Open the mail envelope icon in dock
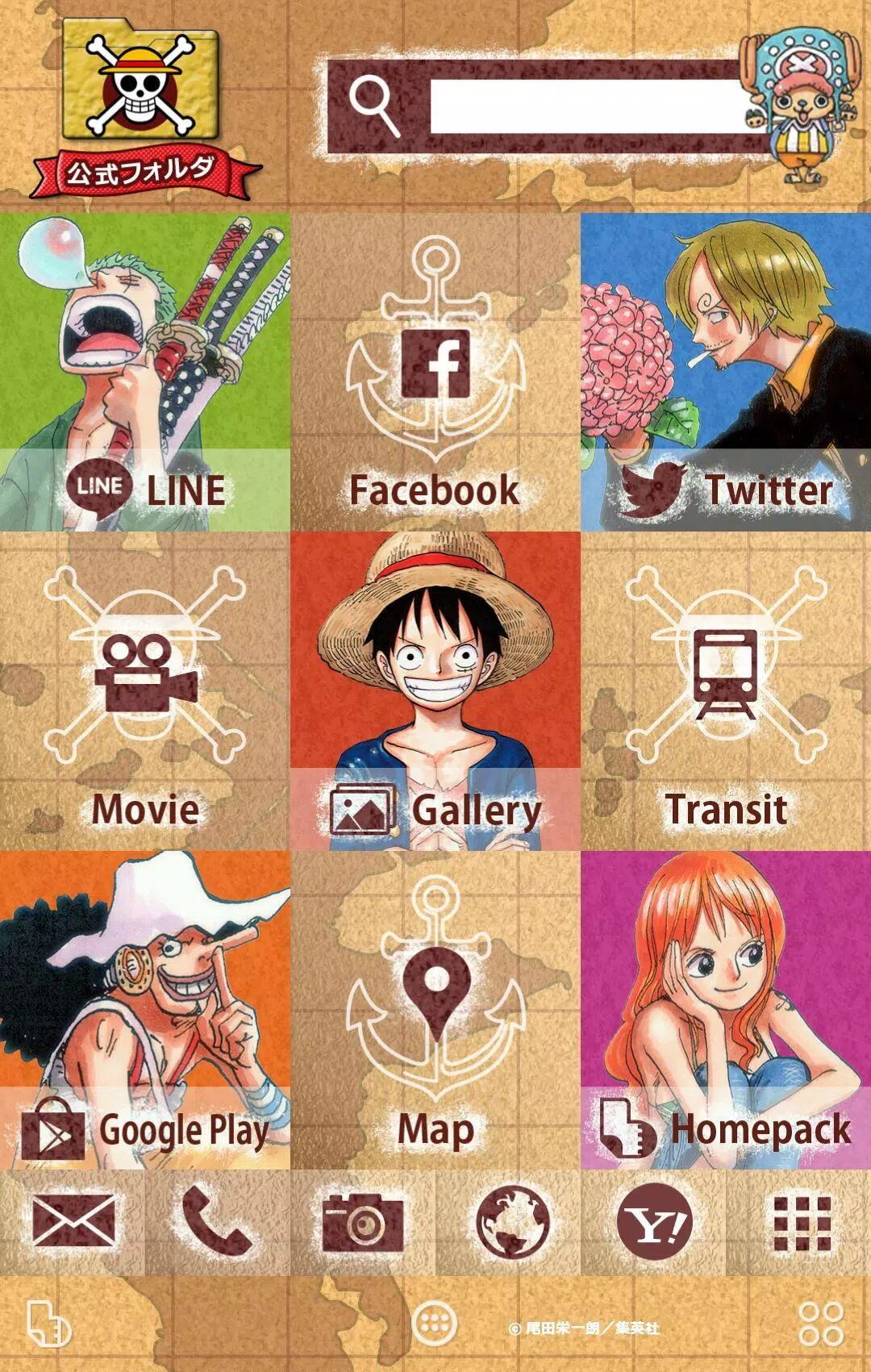871x1372 pixels. pyautogui.click(x=73, y=1221)
